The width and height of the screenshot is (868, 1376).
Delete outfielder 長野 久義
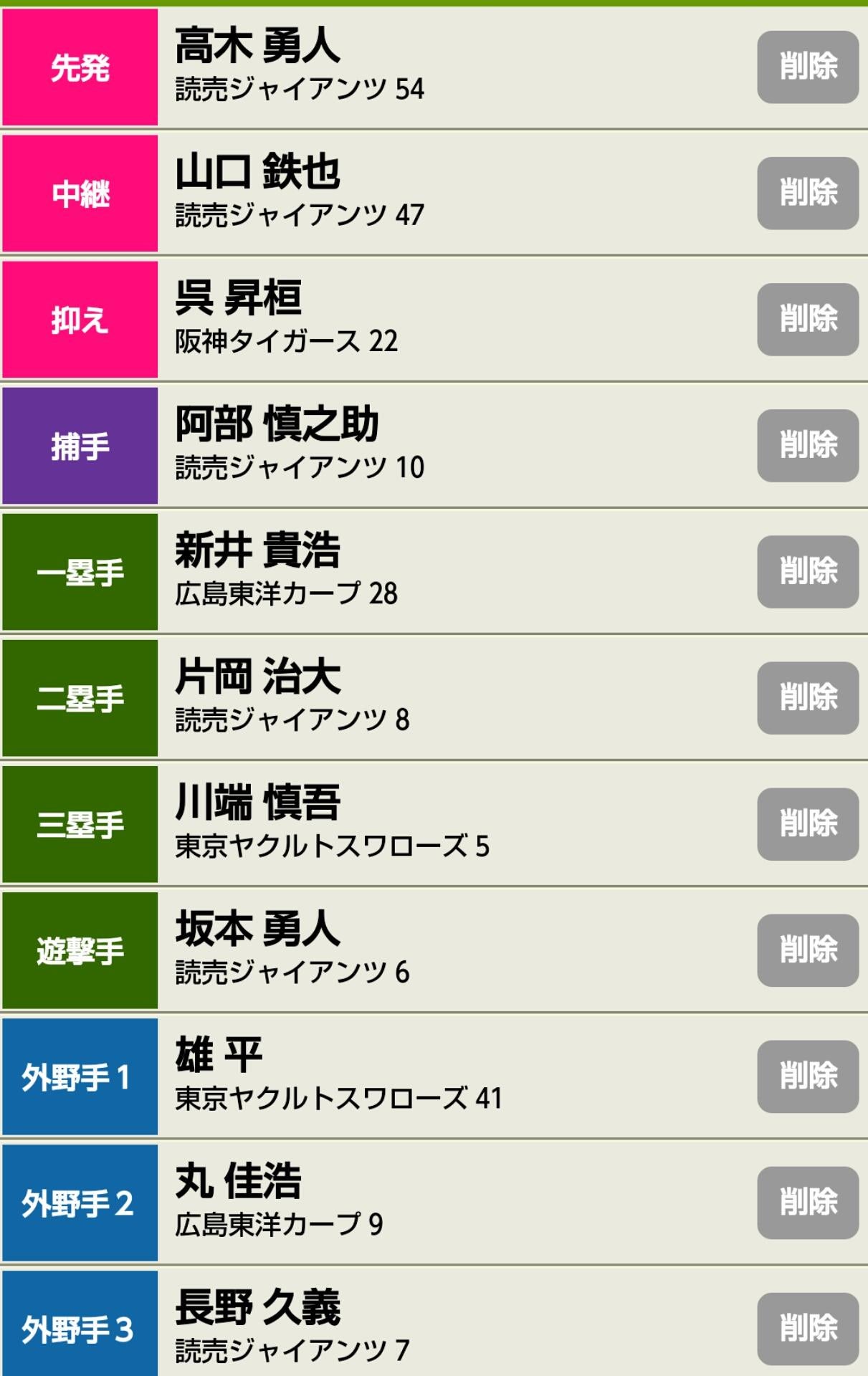[x=808, y=1328]
